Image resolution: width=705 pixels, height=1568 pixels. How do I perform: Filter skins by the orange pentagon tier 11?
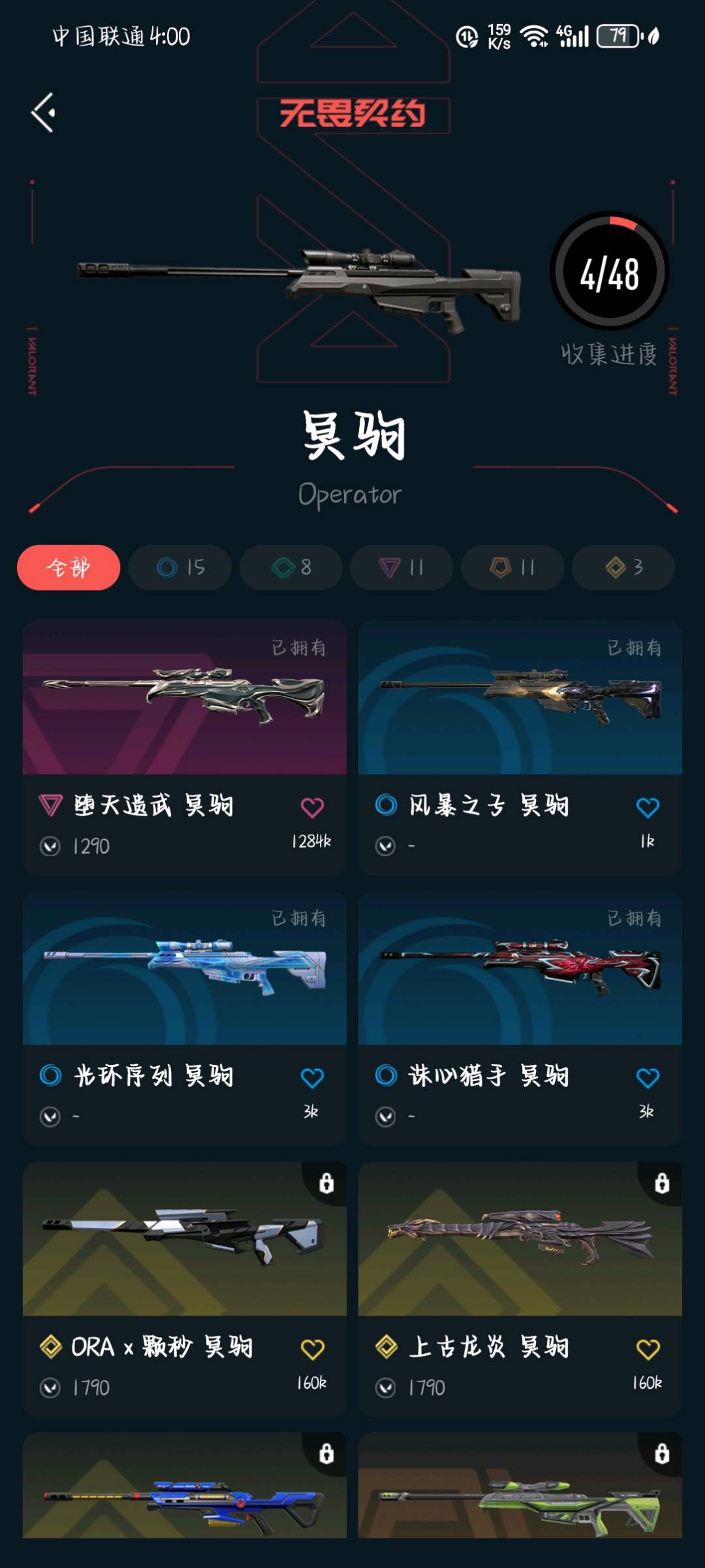pyautogui.click(x=512, y=567)
